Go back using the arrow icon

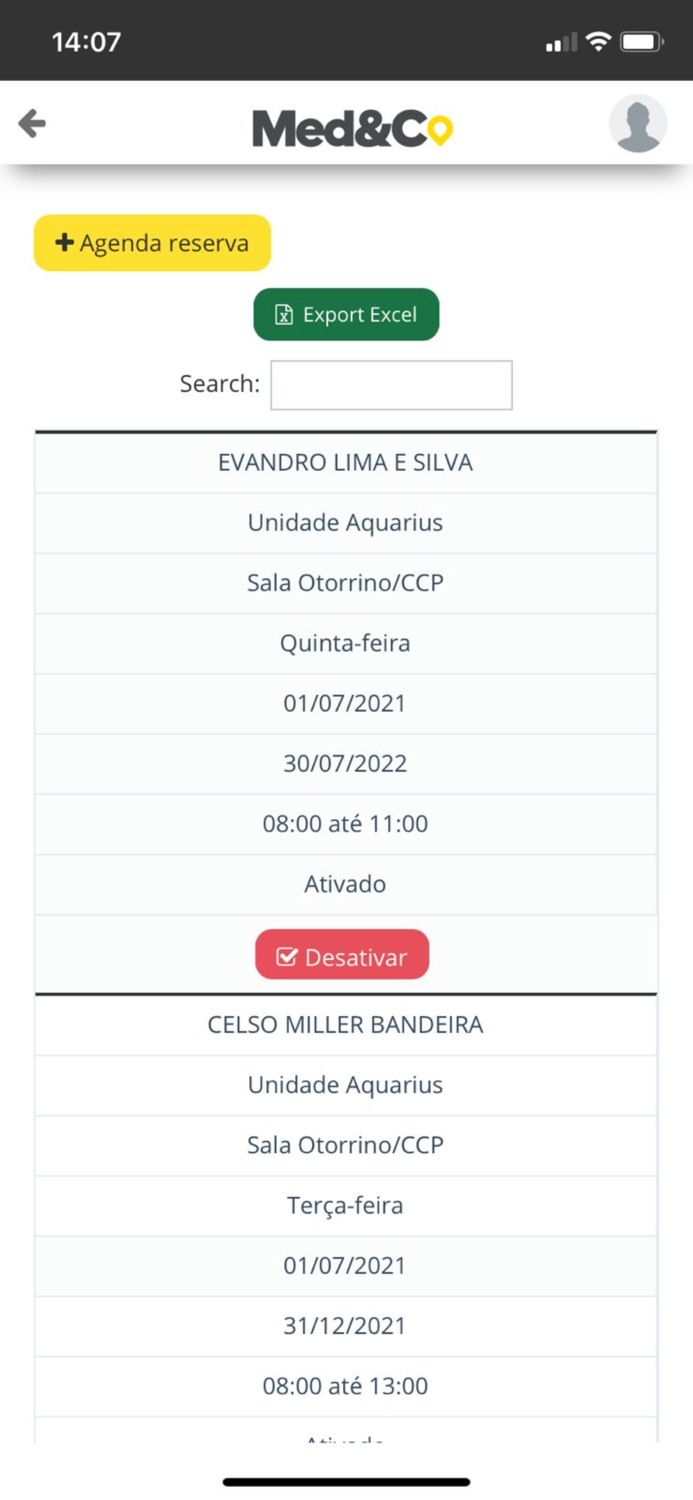point(32,124)
